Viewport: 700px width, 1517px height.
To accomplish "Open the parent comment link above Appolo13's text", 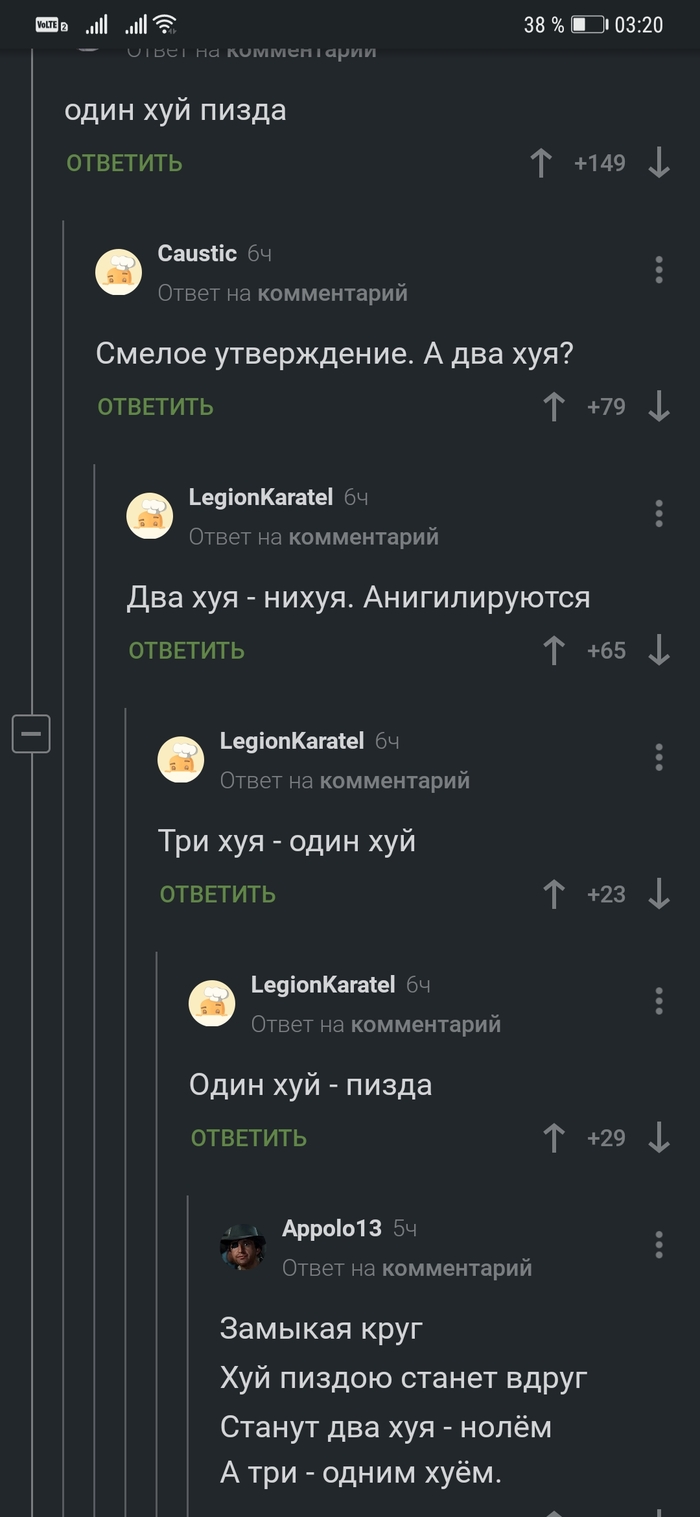I will 456,1269.
